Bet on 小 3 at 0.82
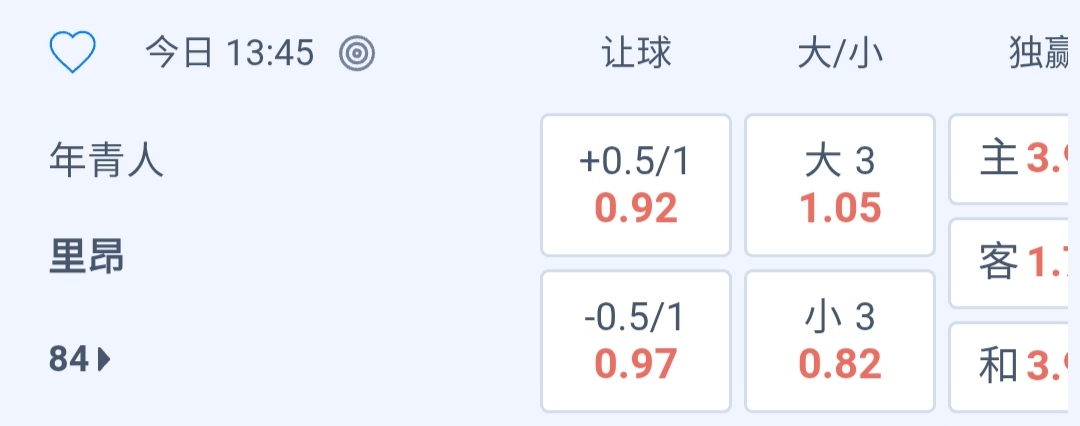The height and width of the screenshot is (426, 1080). click(840, 341)
